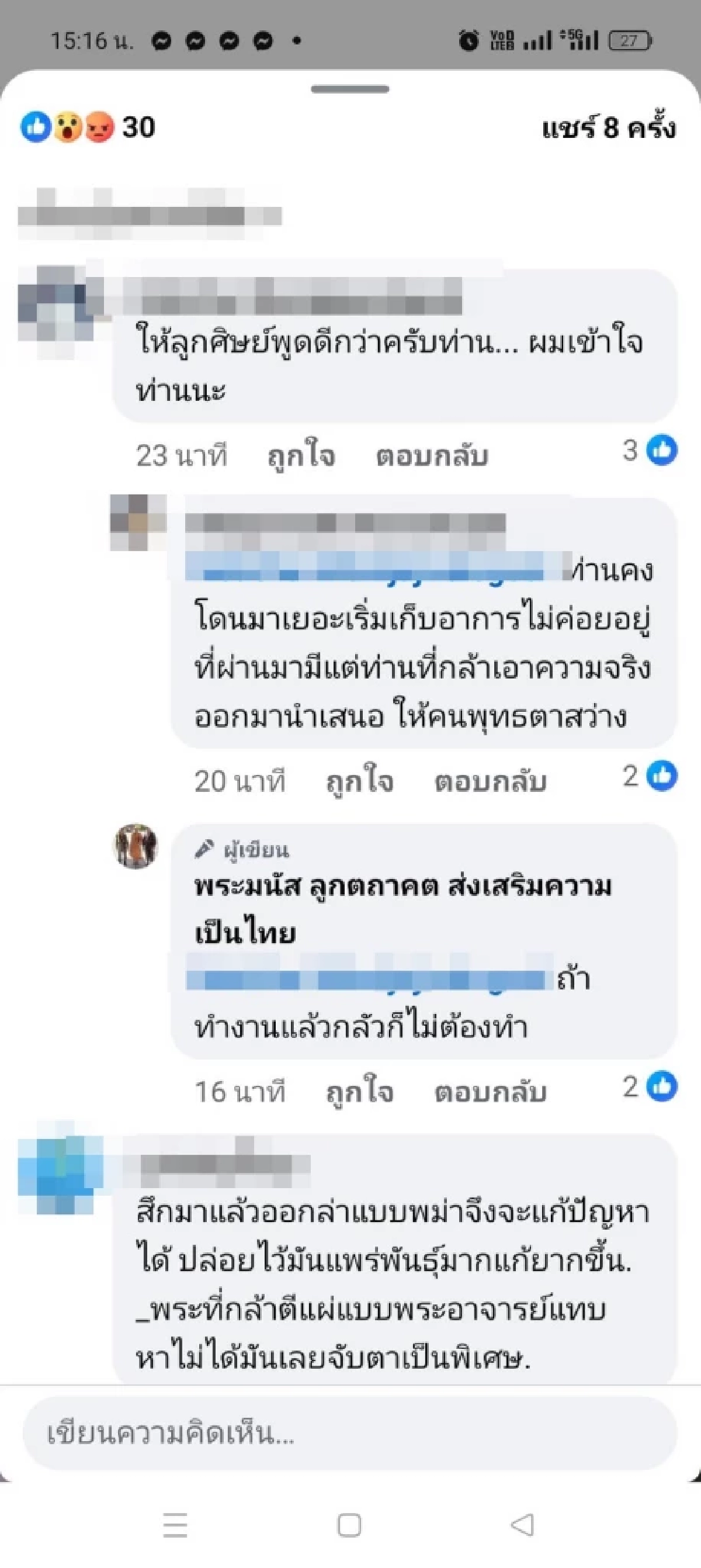Tap the เขียนความคิดเห็น comment field

coord(350,1433)
